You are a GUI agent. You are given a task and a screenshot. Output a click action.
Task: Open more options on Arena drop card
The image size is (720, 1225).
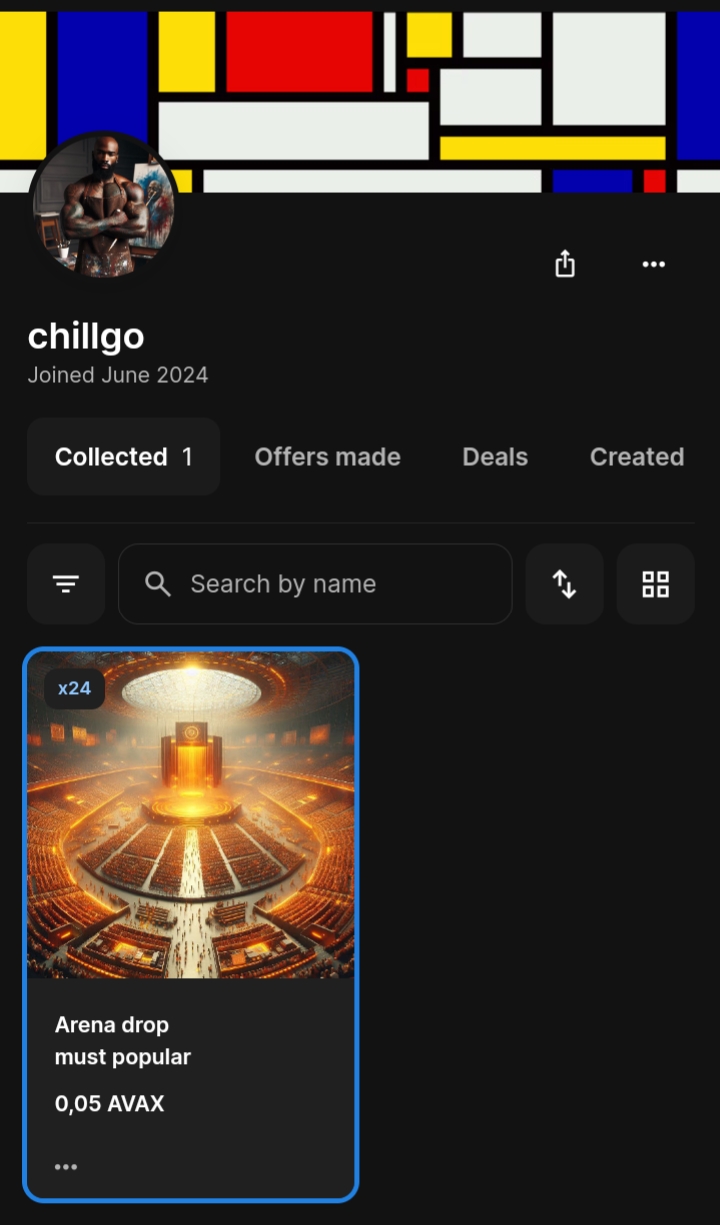[66, 1166]
